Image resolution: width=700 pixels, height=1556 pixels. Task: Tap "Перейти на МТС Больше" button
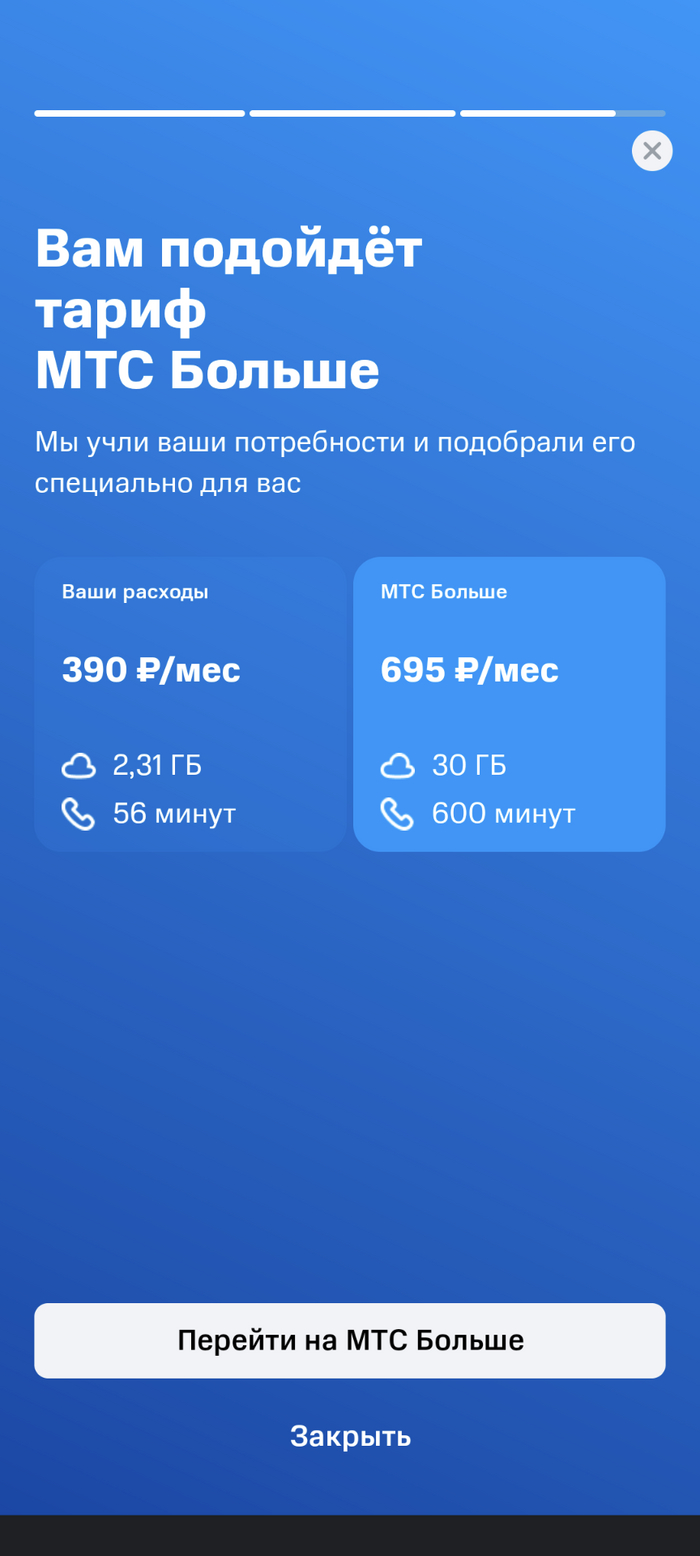tap(350, 1340)
